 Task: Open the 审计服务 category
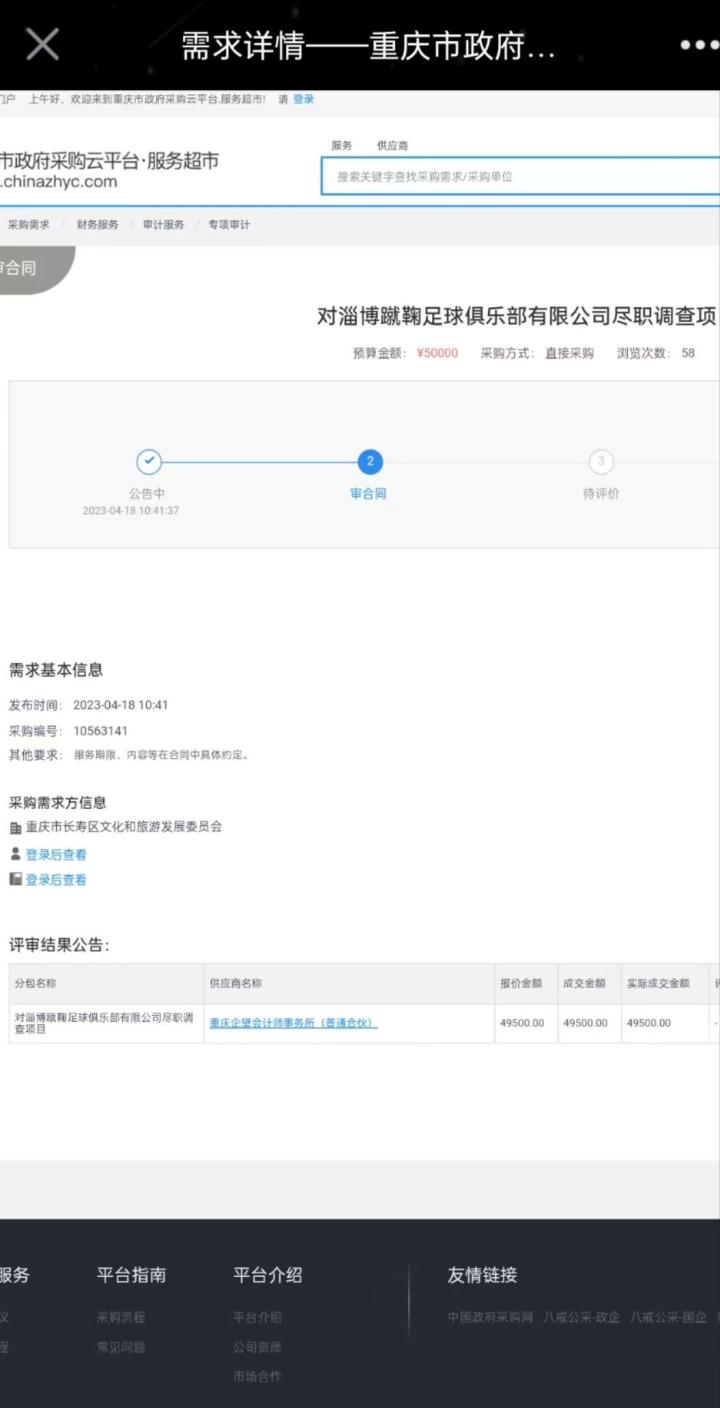tap(163, 225)
